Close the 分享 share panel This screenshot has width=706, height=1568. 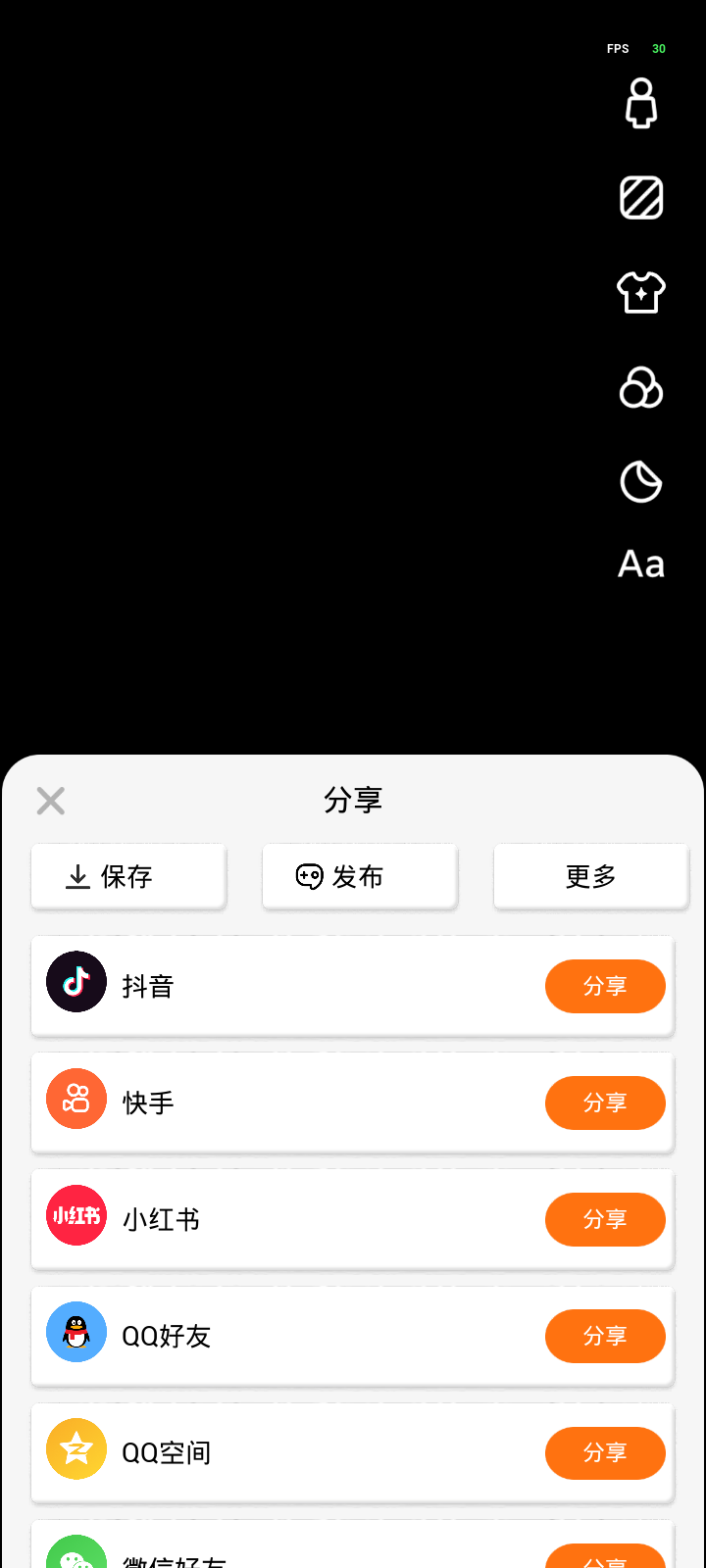click(51, 801)
